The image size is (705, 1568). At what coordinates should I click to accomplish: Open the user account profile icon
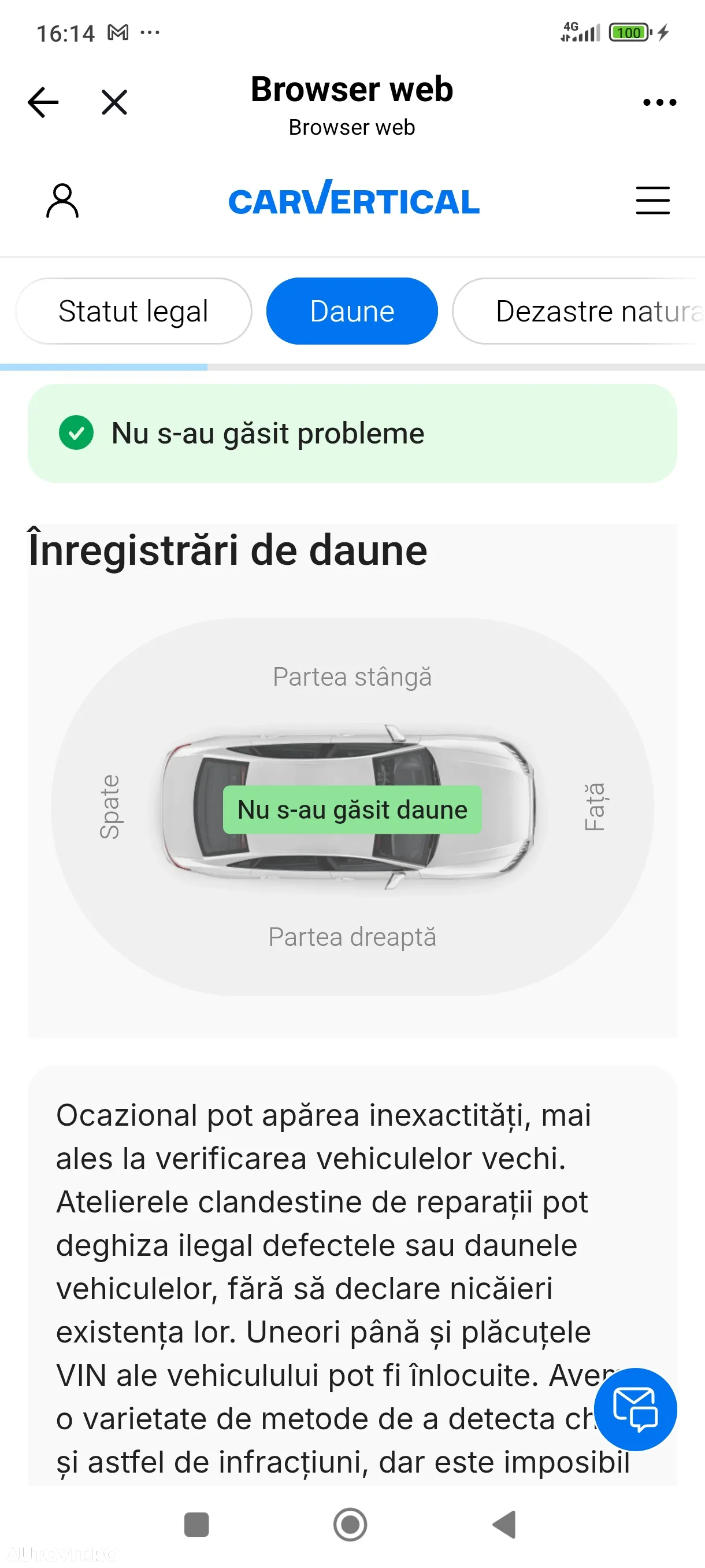coord(62,201)
